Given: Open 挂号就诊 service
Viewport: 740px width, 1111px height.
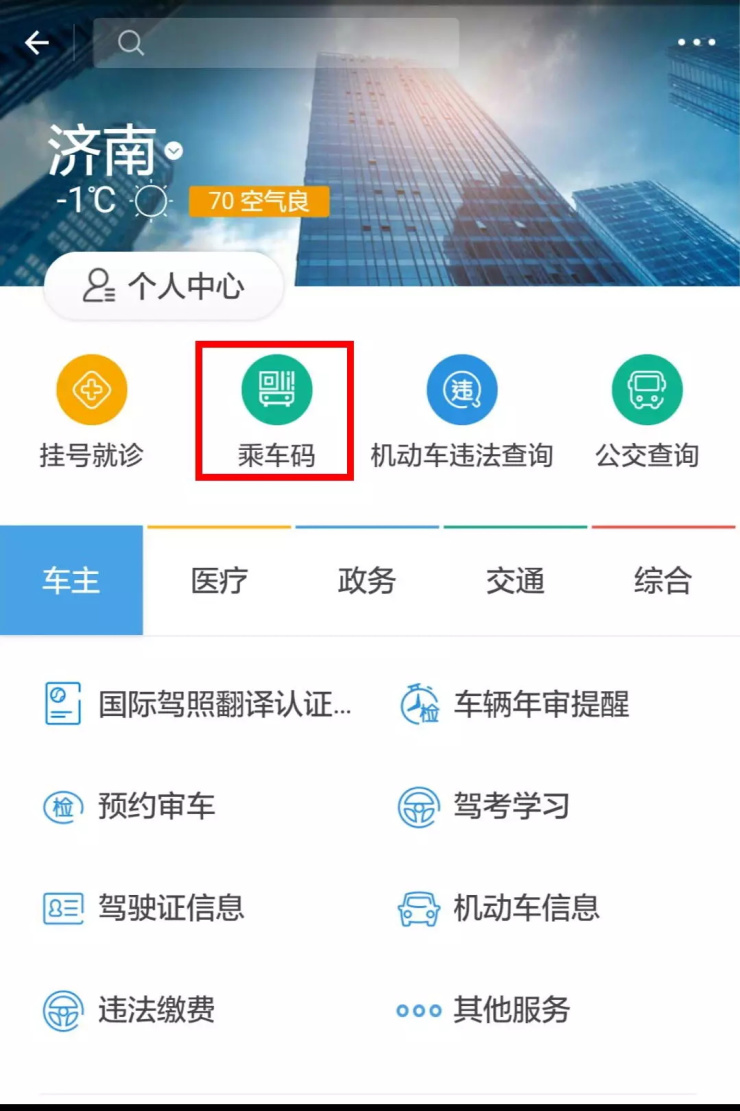Looking at the screenshot, I should click(x=91, y=412).
